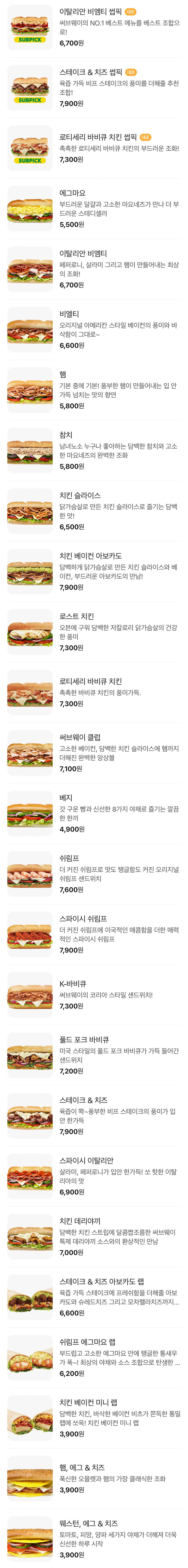
Task: Open the 이탈리안 비엠티 썹픽 menu item
Action: (x=94, y=27)
